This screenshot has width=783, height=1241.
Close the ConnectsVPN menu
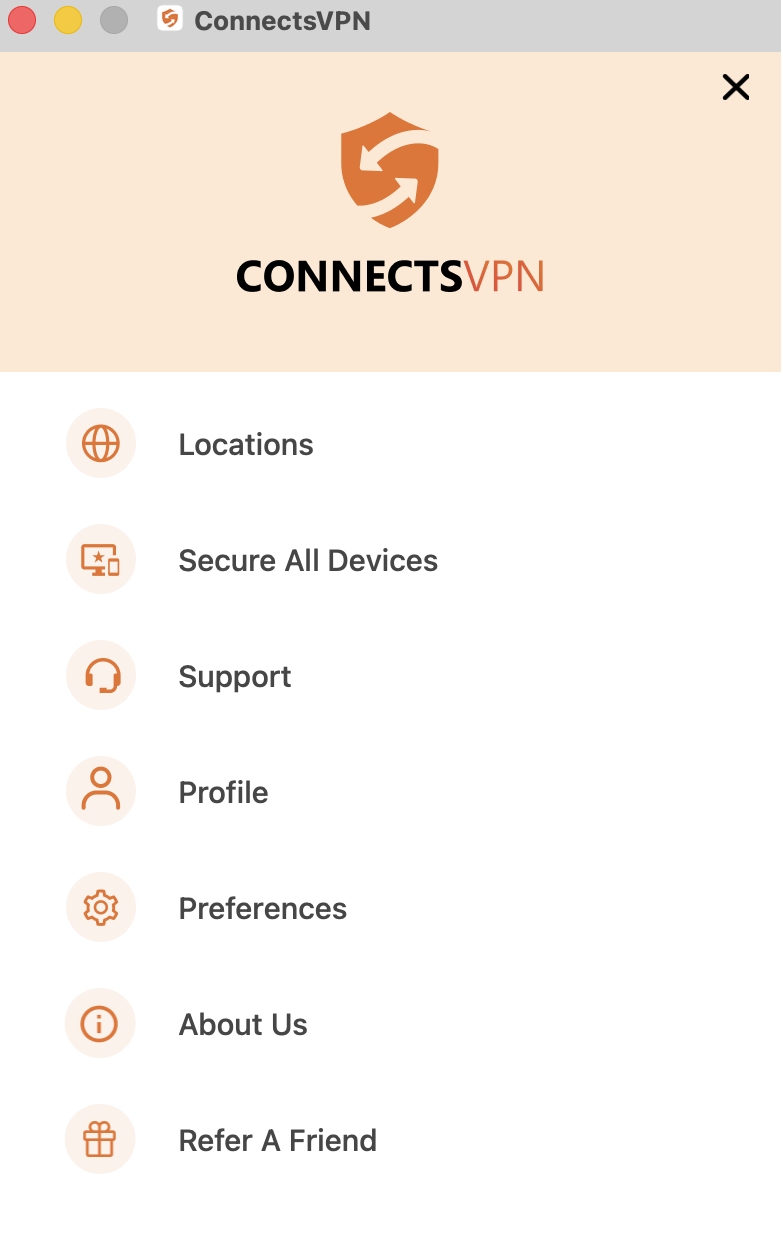(x=735, y=88)
